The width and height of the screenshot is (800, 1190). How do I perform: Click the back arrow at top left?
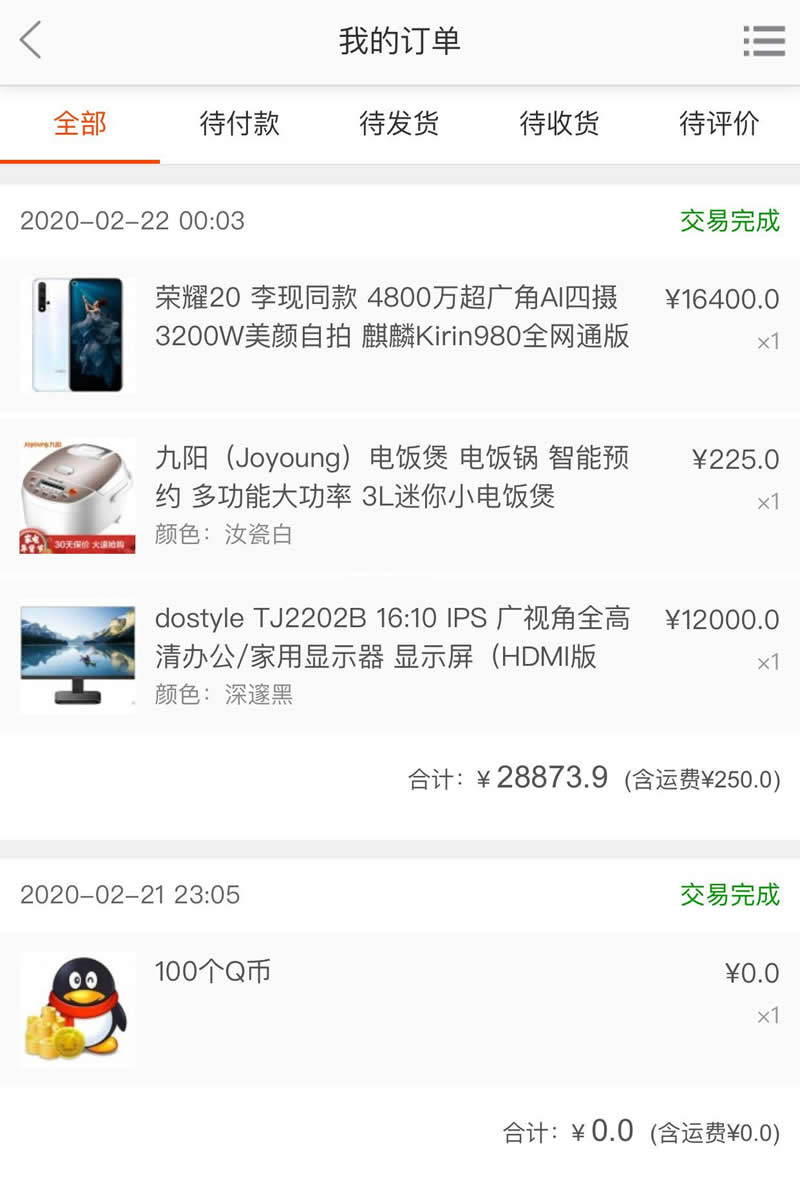[28, 40]
